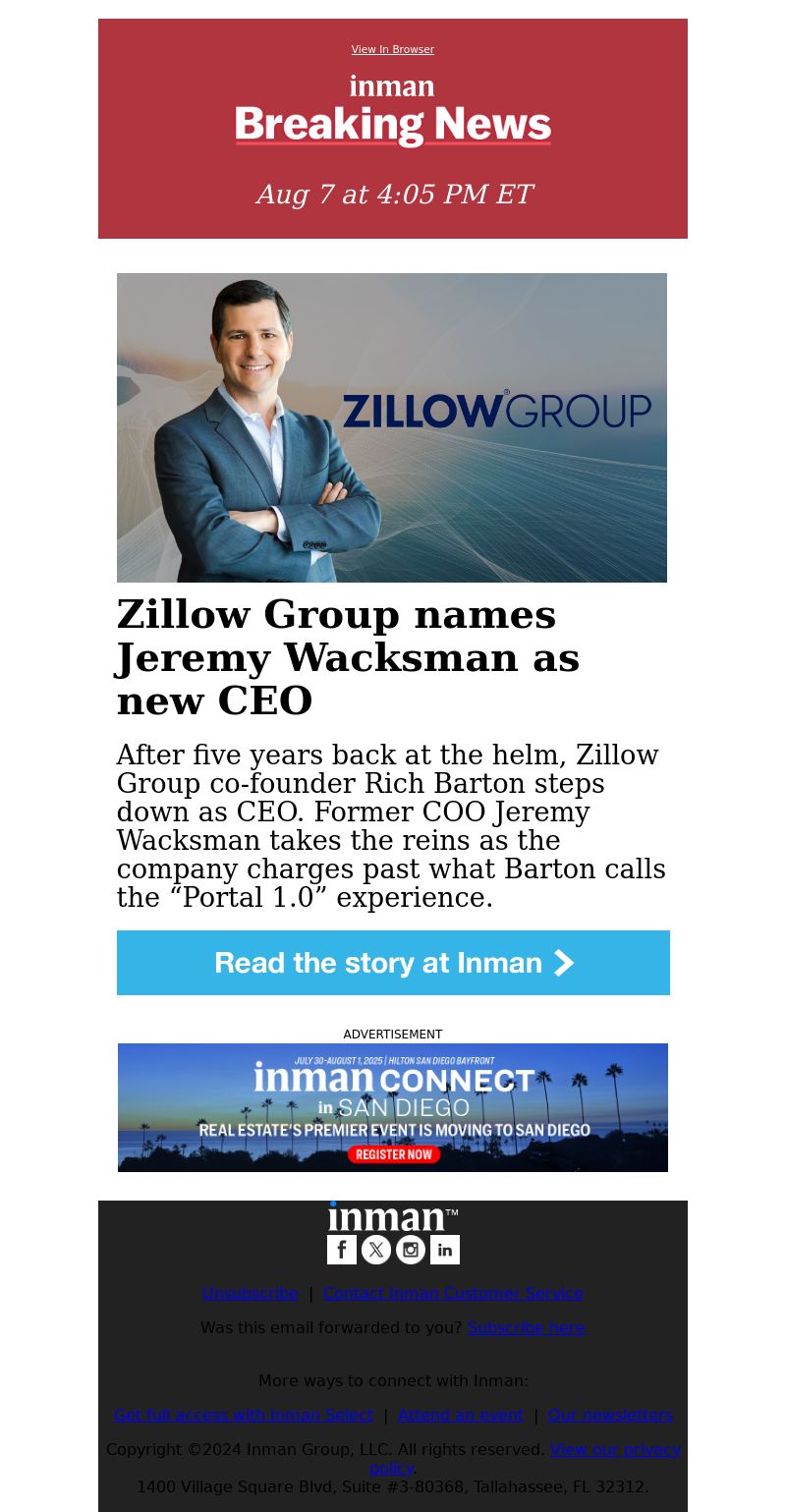Tap the Read the story at Inman button

(393, 963)
